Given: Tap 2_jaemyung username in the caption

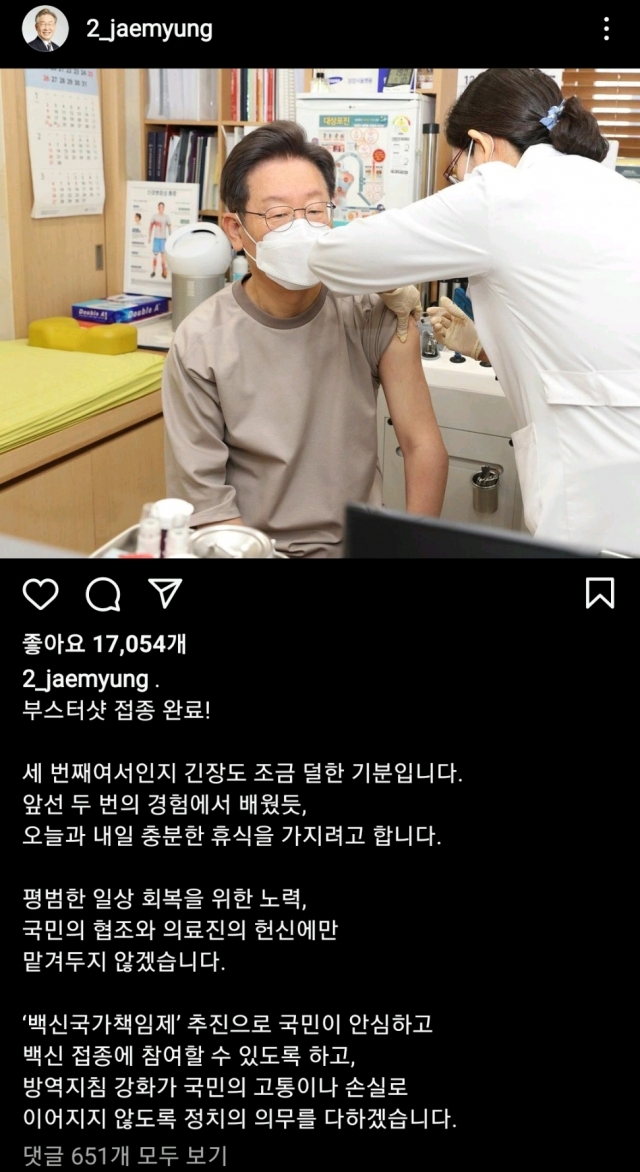Looking at the screenshot, I should [x=85, y=680].
